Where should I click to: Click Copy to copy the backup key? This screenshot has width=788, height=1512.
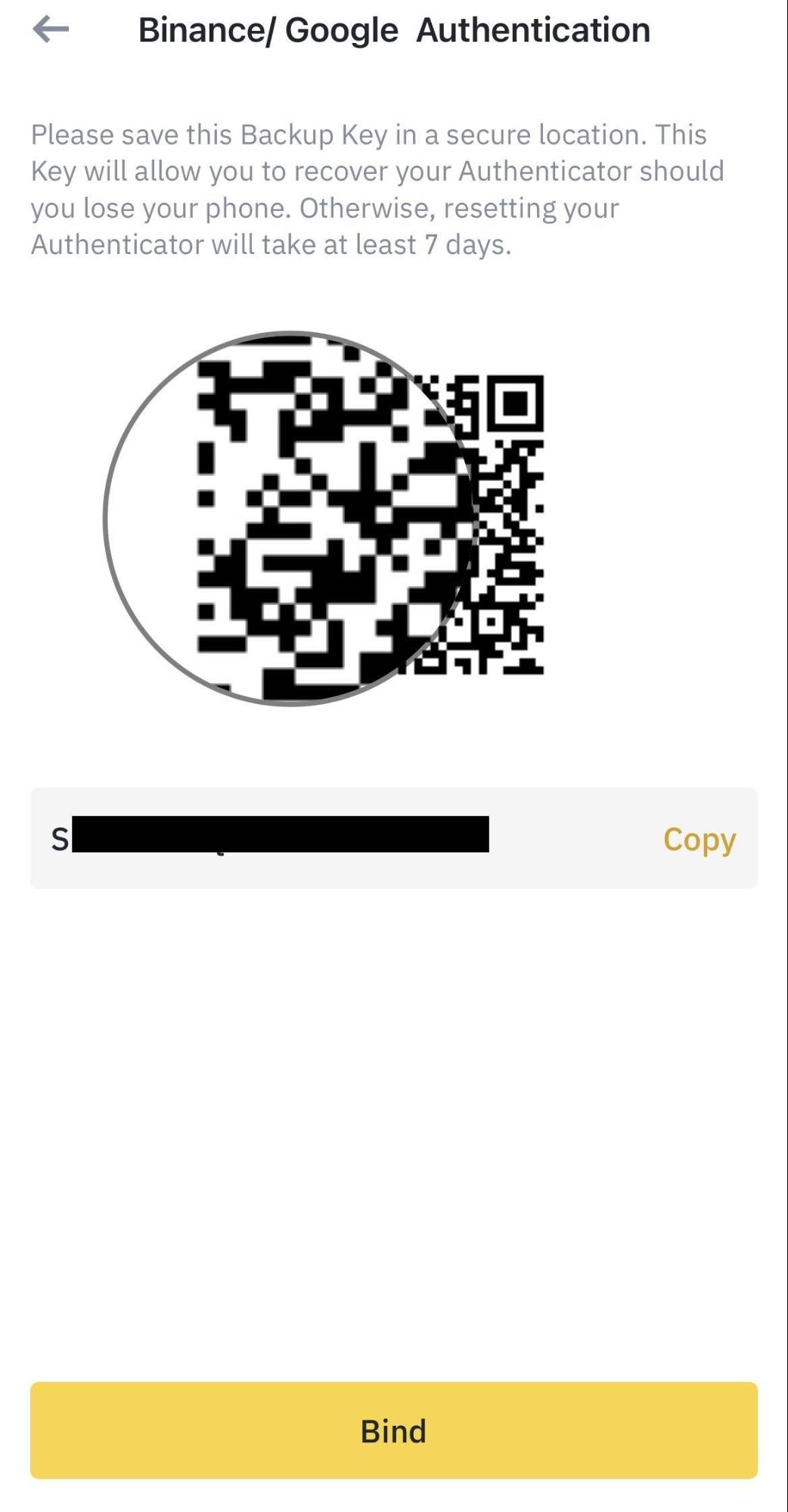pos(700,840)
